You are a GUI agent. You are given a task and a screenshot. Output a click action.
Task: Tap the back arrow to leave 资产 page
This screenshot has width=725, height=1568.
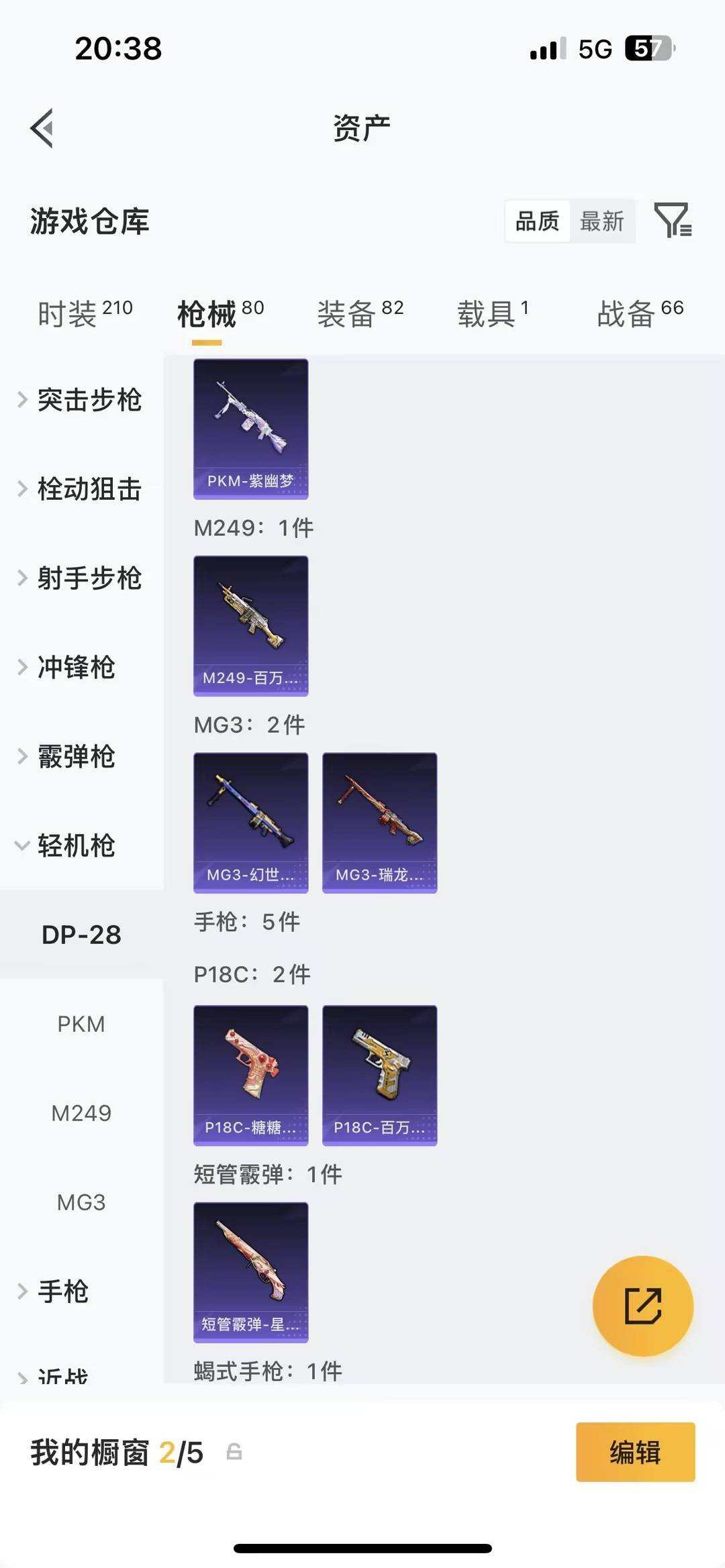click(x=42, y=127)
